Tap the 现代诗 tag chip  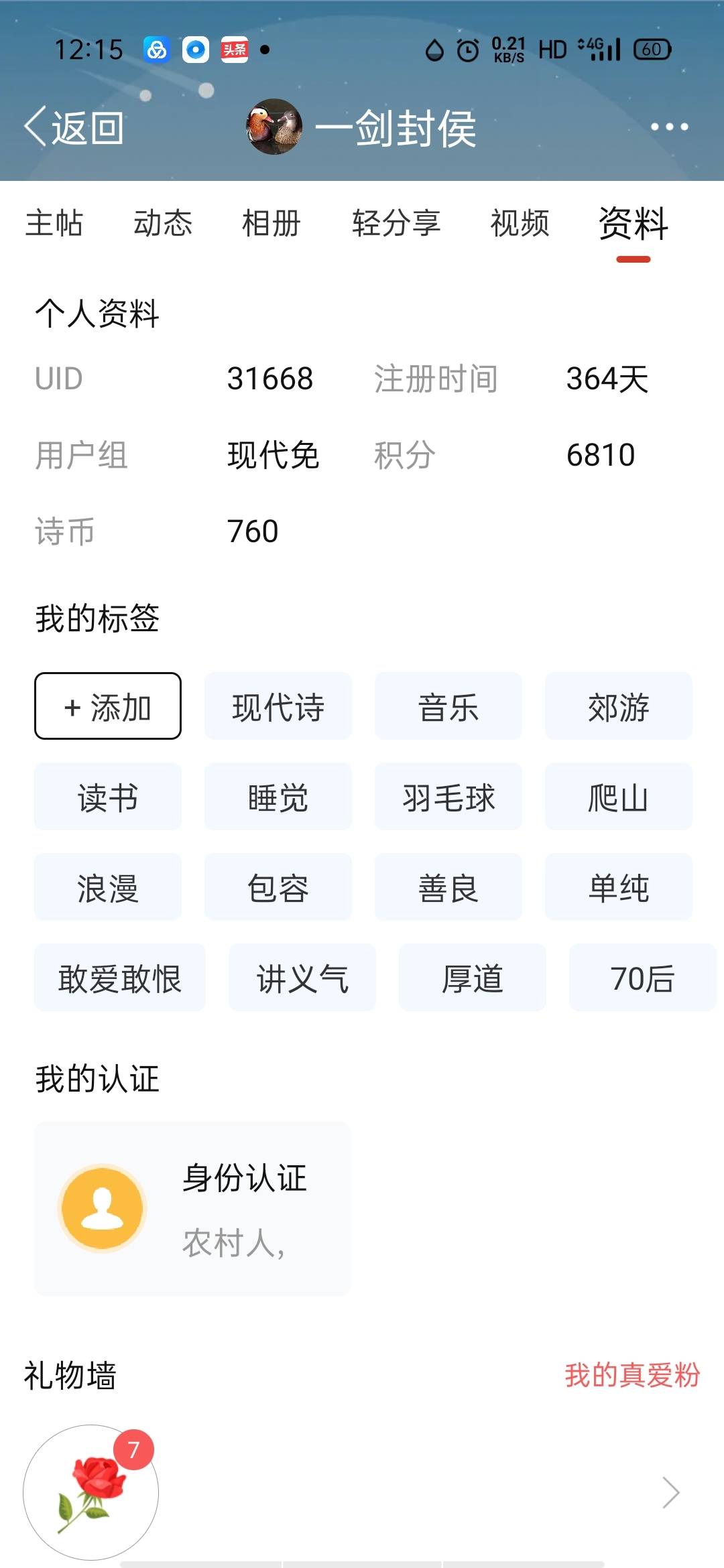(x=278, y=706)
